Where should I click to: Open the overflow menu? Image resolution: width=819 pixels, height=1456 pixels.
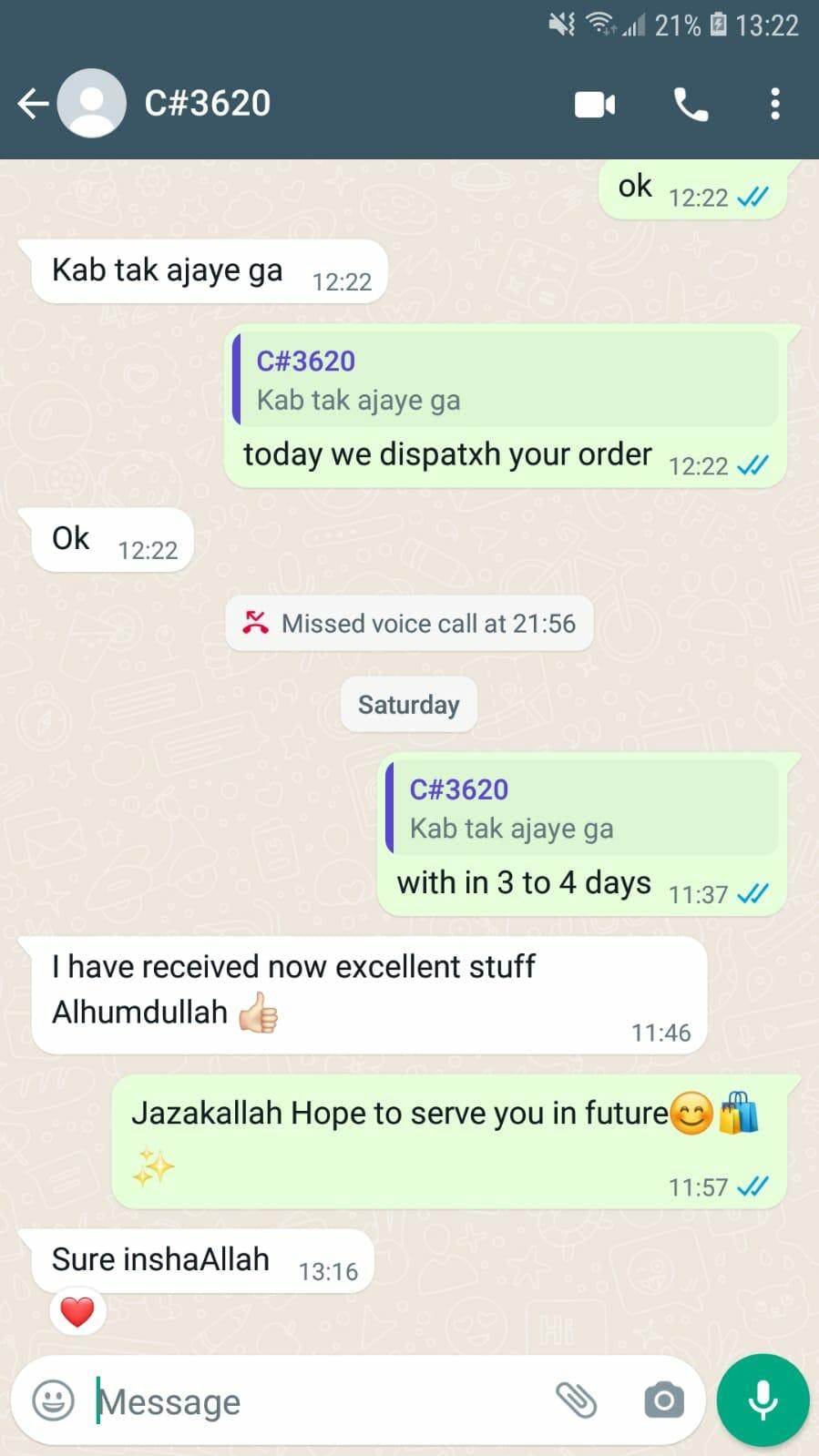click(x=774, y=105)
